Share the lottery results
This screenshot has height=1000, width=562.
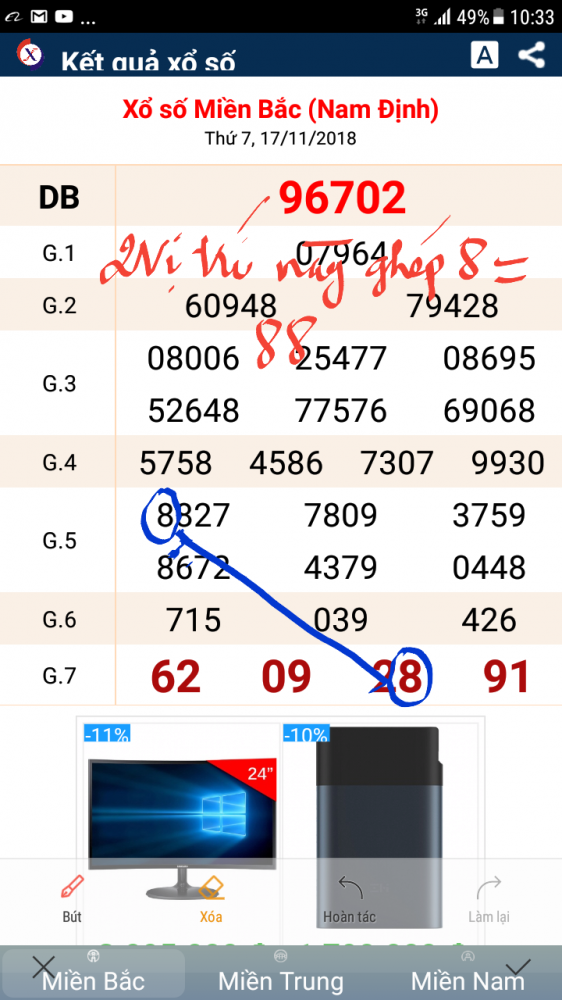click(531, 55)
